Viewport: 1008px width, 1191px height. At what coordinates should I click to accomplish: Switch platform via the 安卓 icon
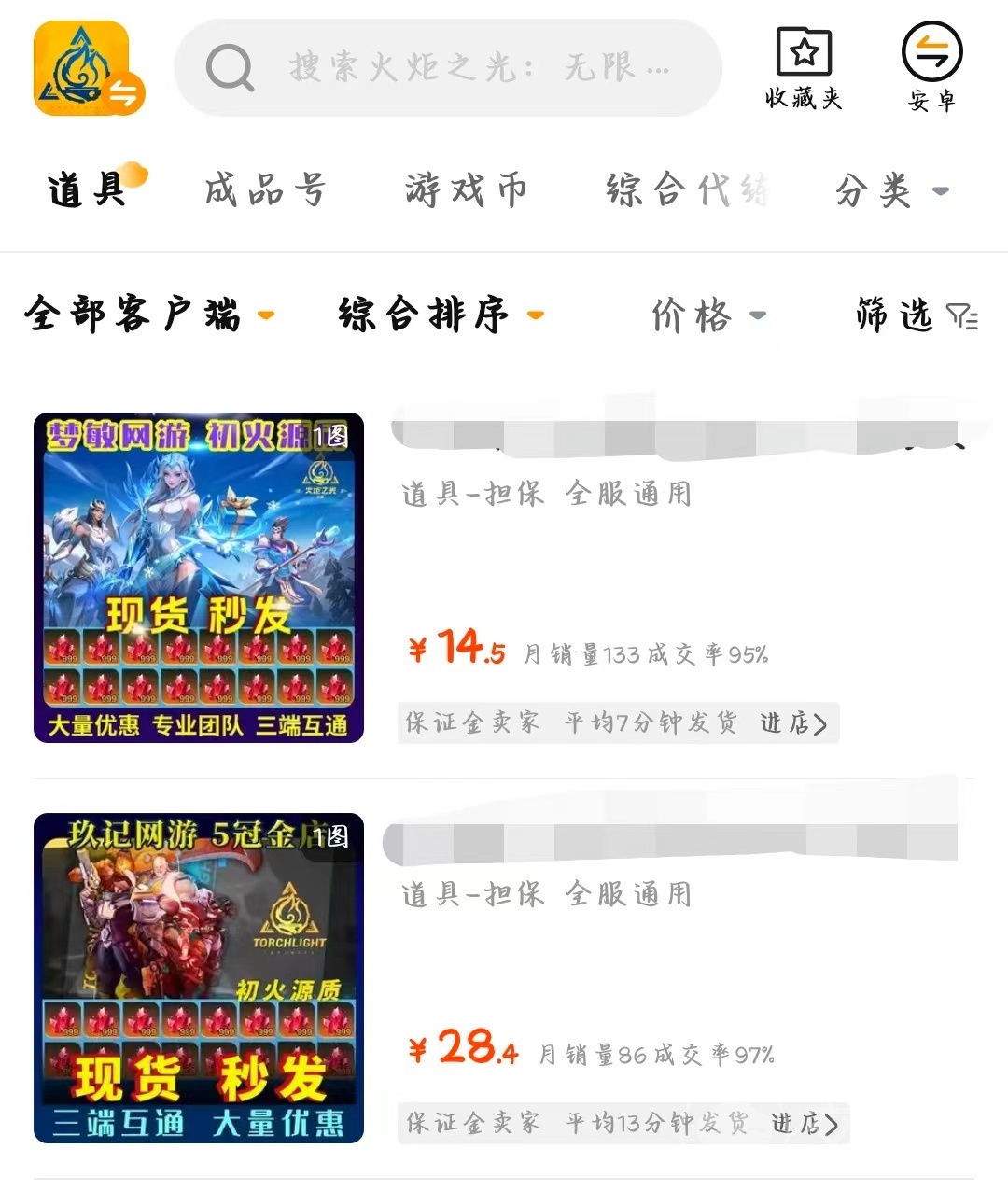931,68
